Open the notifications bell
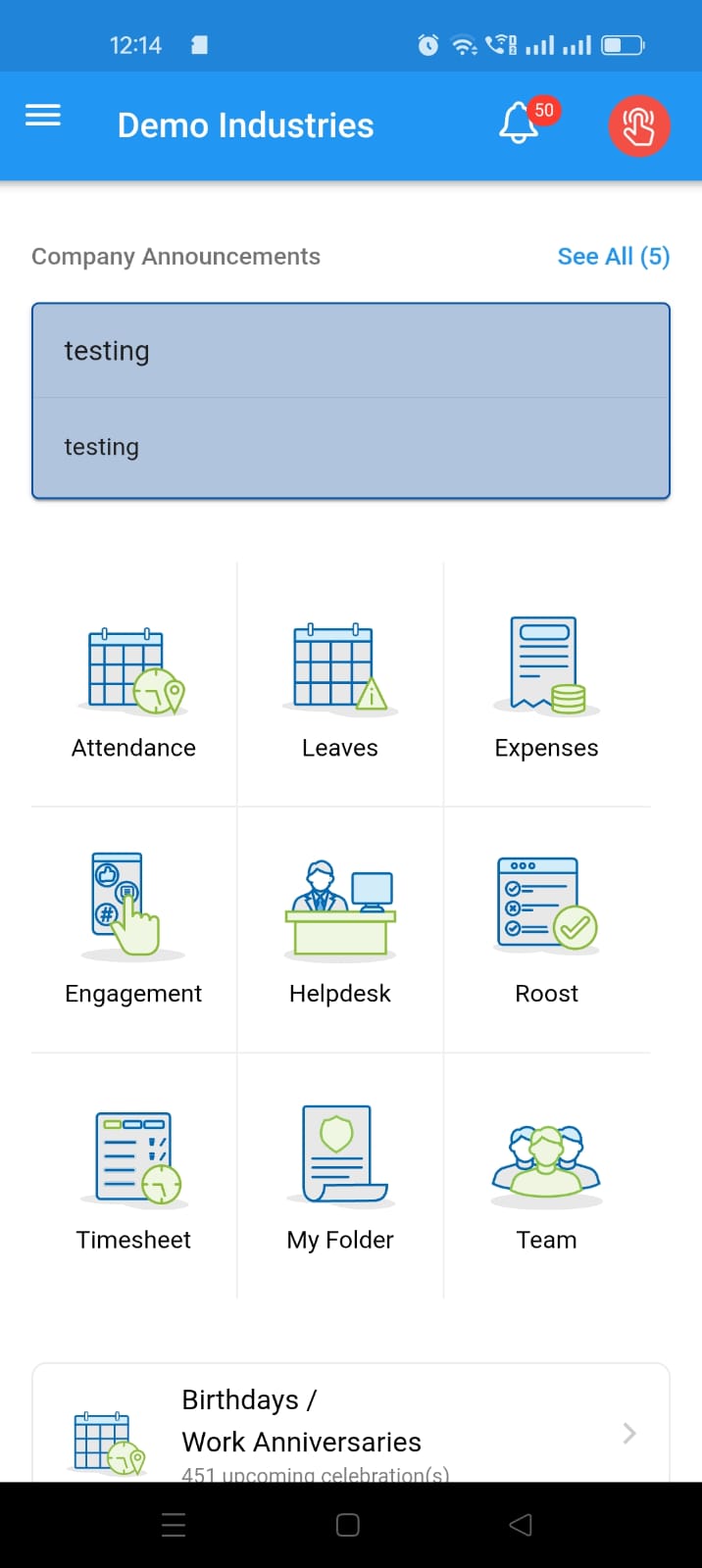Viewport: 702px width, 1568px height. 520,124
